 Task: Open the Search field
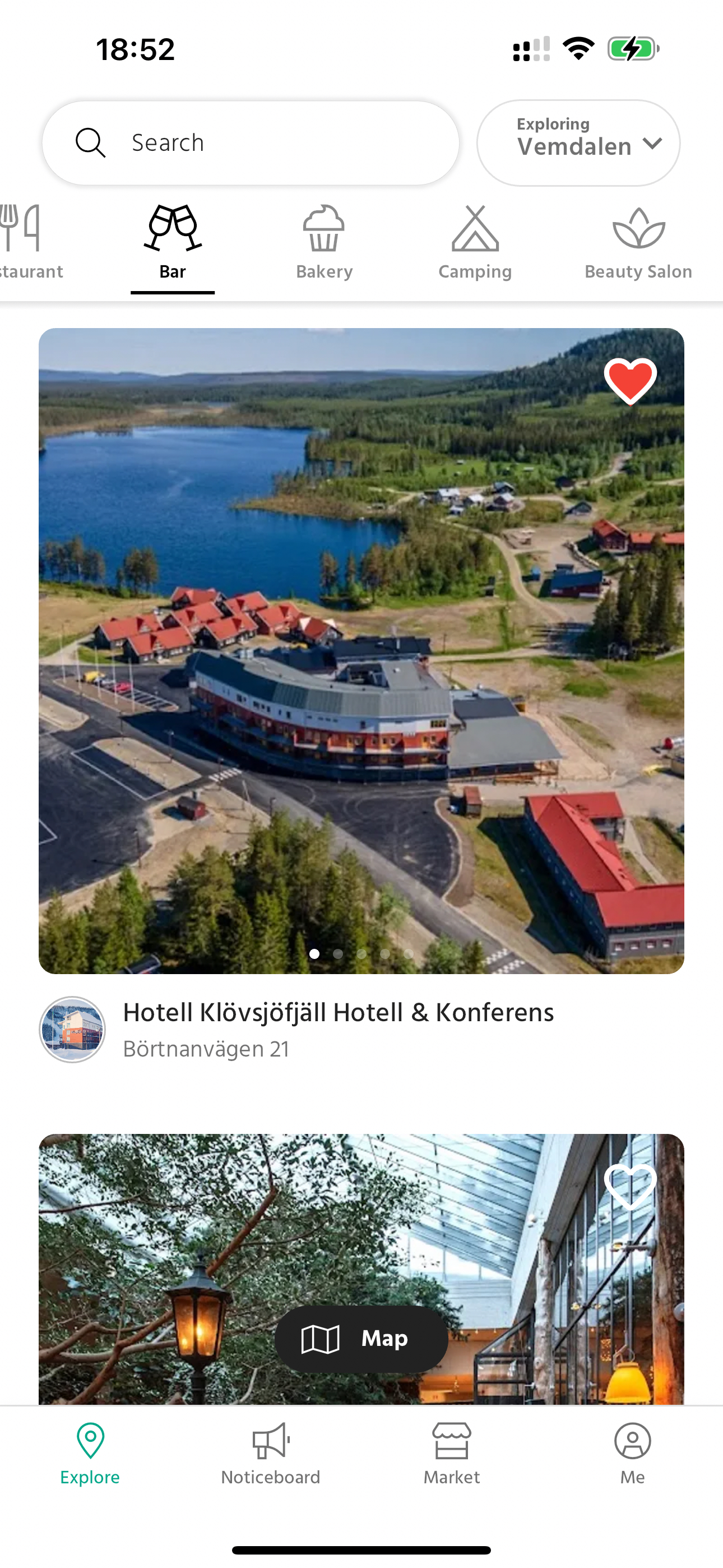(250, 143)
